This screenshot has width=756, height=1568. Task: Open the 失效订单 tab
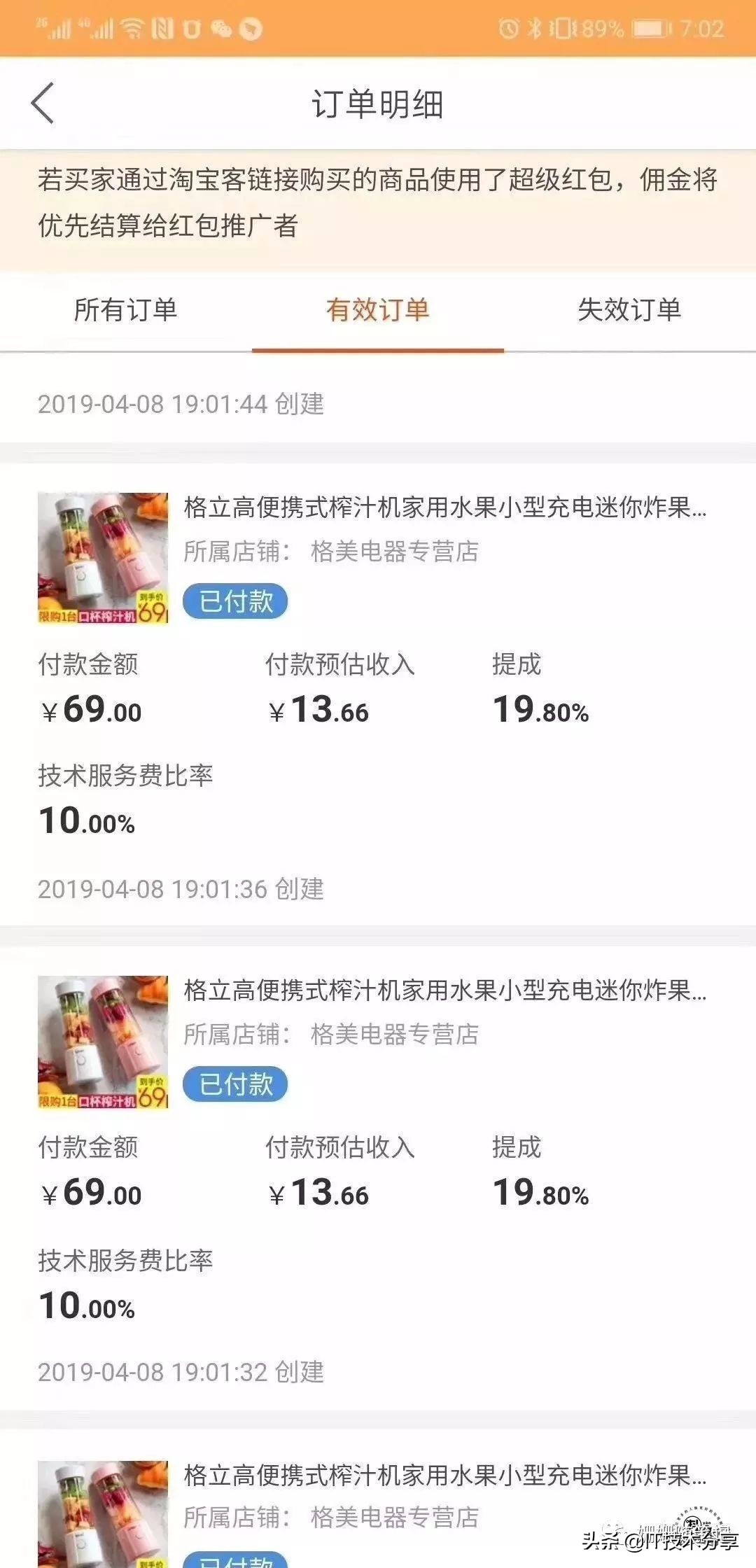click(x=629, y=310)
